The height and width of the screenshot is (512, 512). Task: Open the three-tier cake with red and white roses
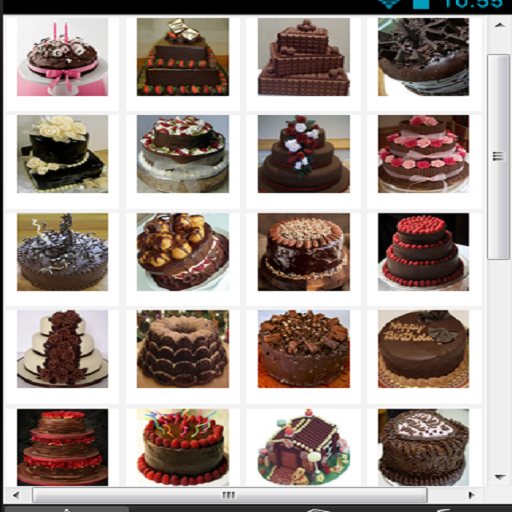[x=304, y=154]
